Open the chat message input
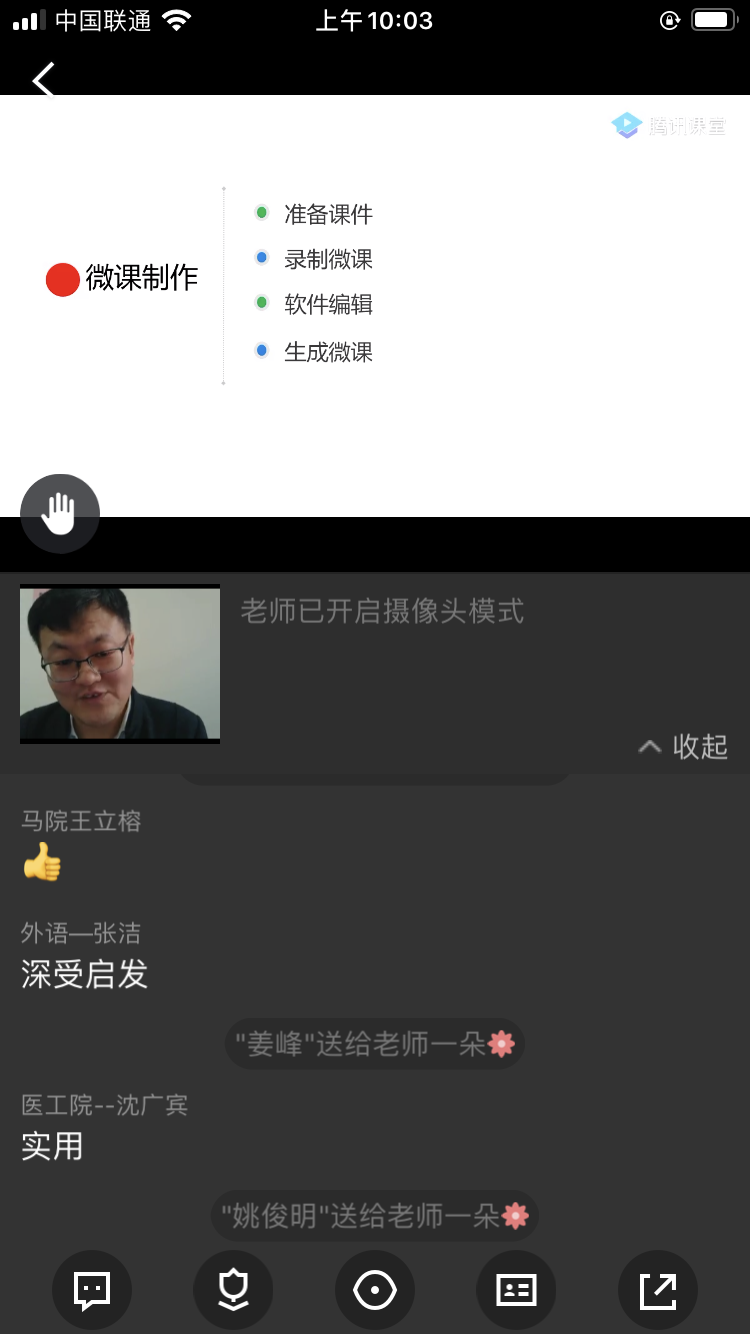 coord(92,1290)
